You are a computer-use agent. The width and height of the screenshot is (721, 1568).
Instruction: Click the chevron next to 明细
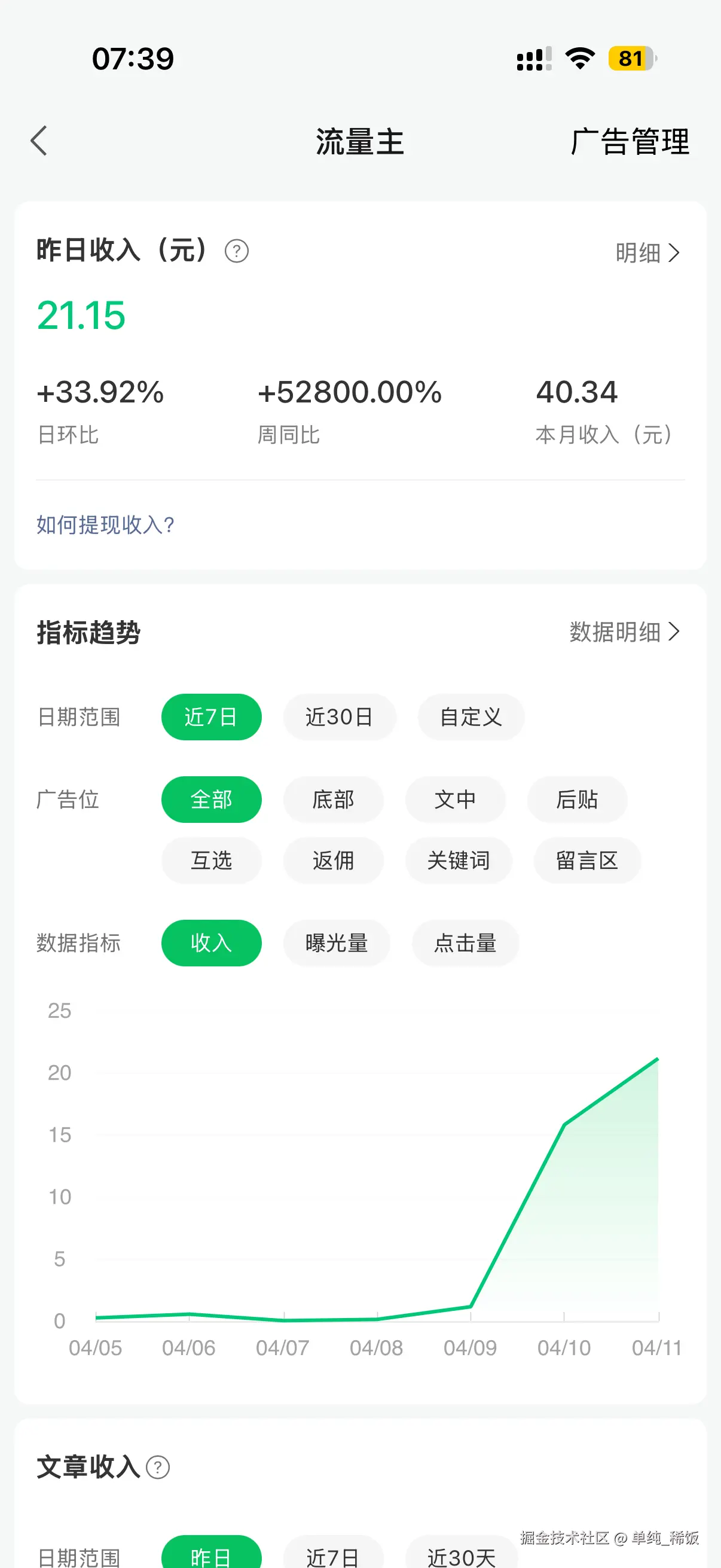[x=673, y=253]
